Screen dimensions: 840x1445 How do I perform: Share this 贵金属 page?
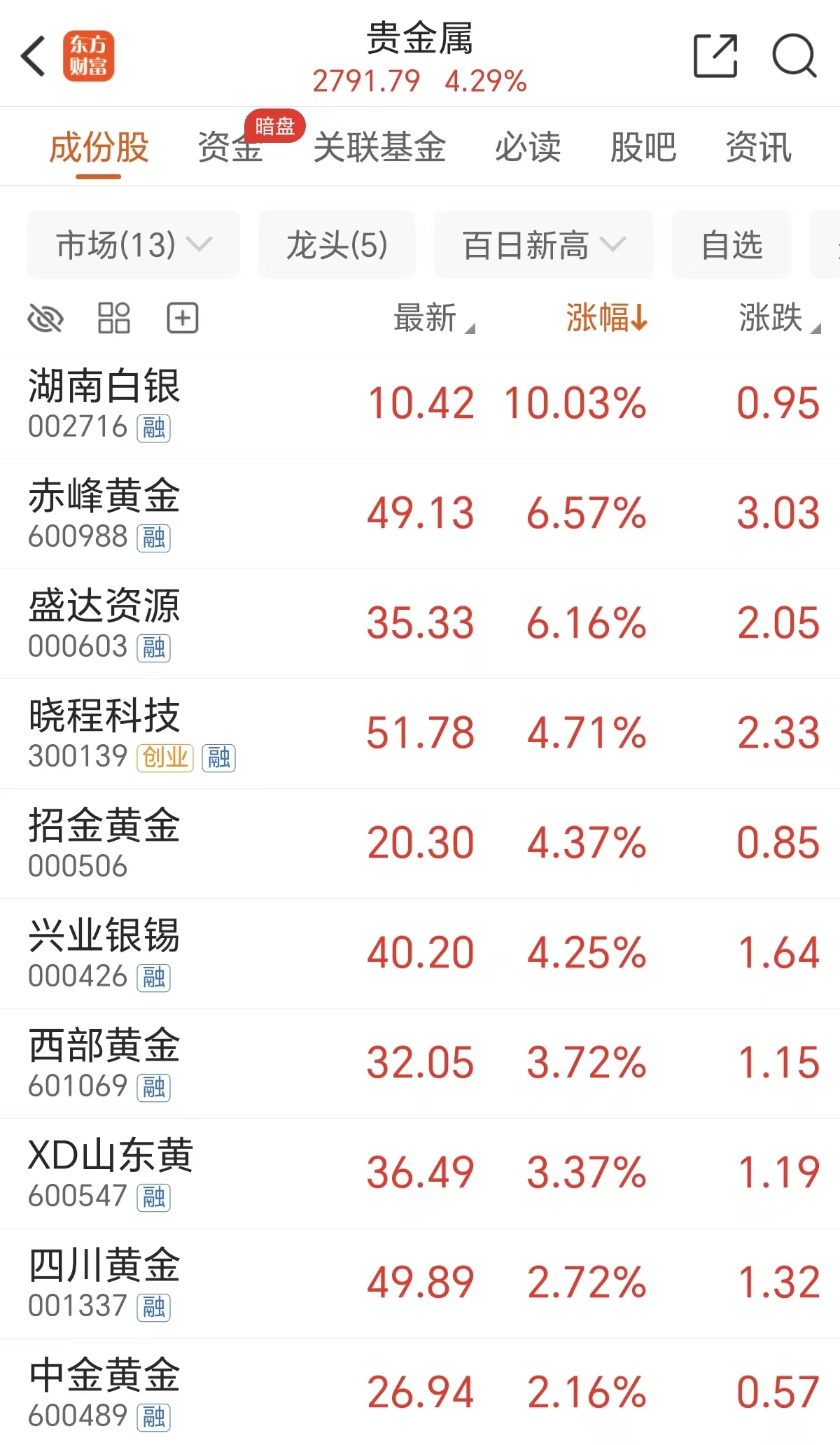[715, 55]
